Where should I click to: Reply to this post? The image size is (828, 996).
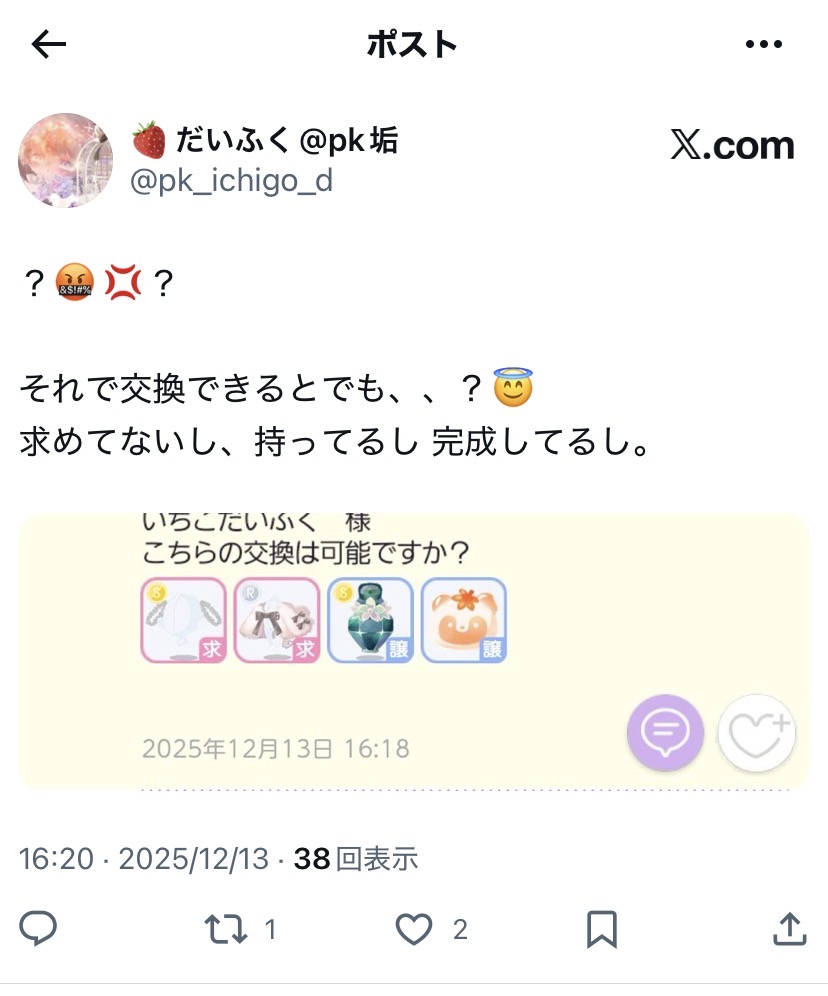(x=38, y=929)
